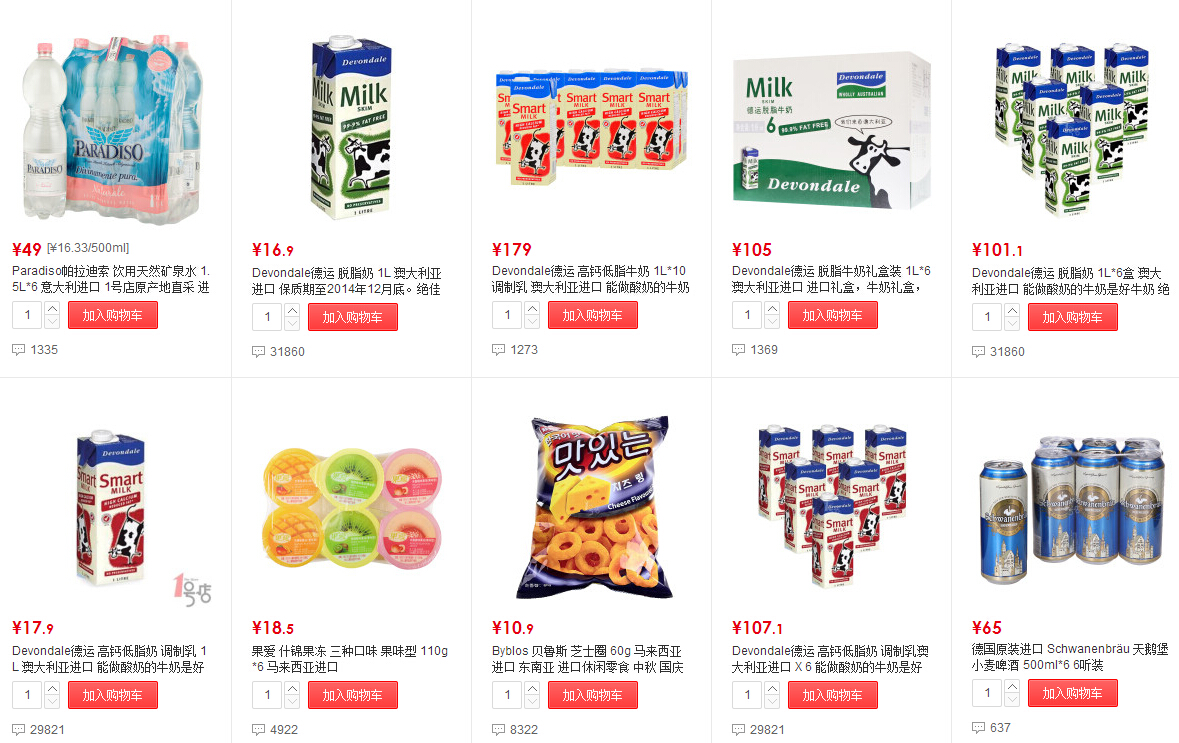
Task: Add Schwanenbräu wheat beer to cart
Action: point(1072,693)
